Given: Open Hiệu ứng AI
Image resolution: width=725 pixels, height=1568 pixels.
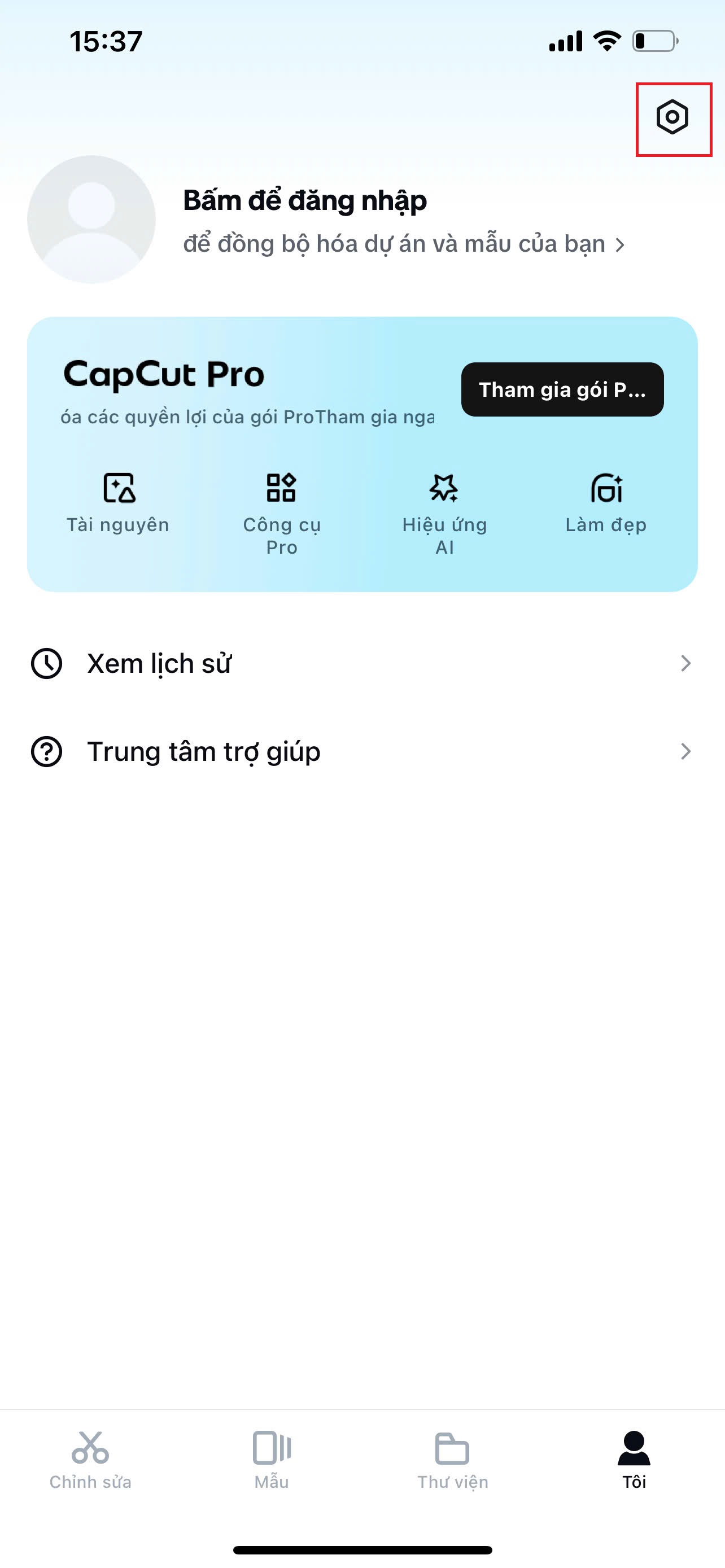Looking at the screenshot, I should pos(444,514).
